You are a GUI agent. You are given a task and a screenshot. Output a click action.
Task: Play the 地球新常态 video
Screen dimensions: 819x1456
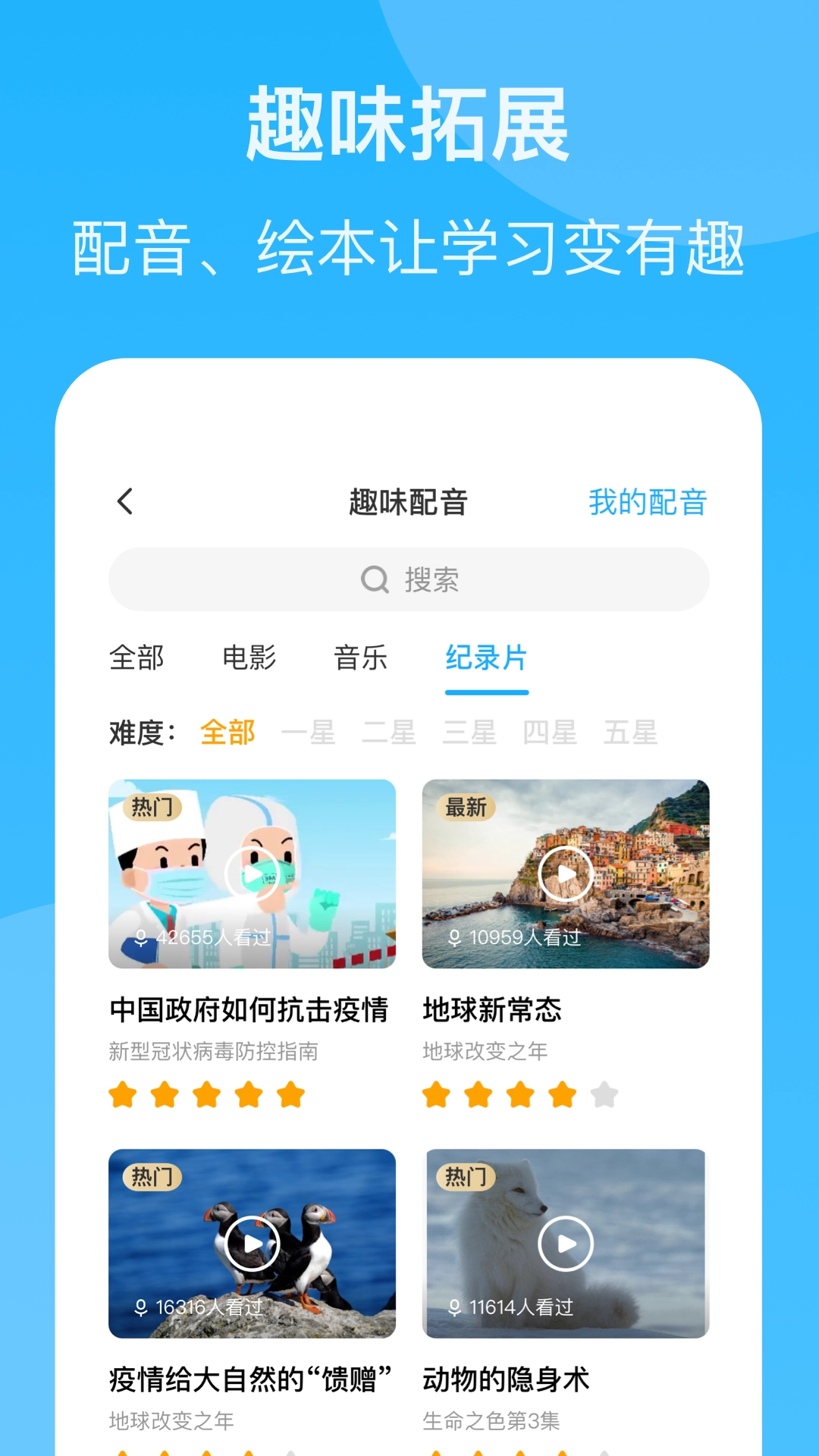click(x=566, y=873)
